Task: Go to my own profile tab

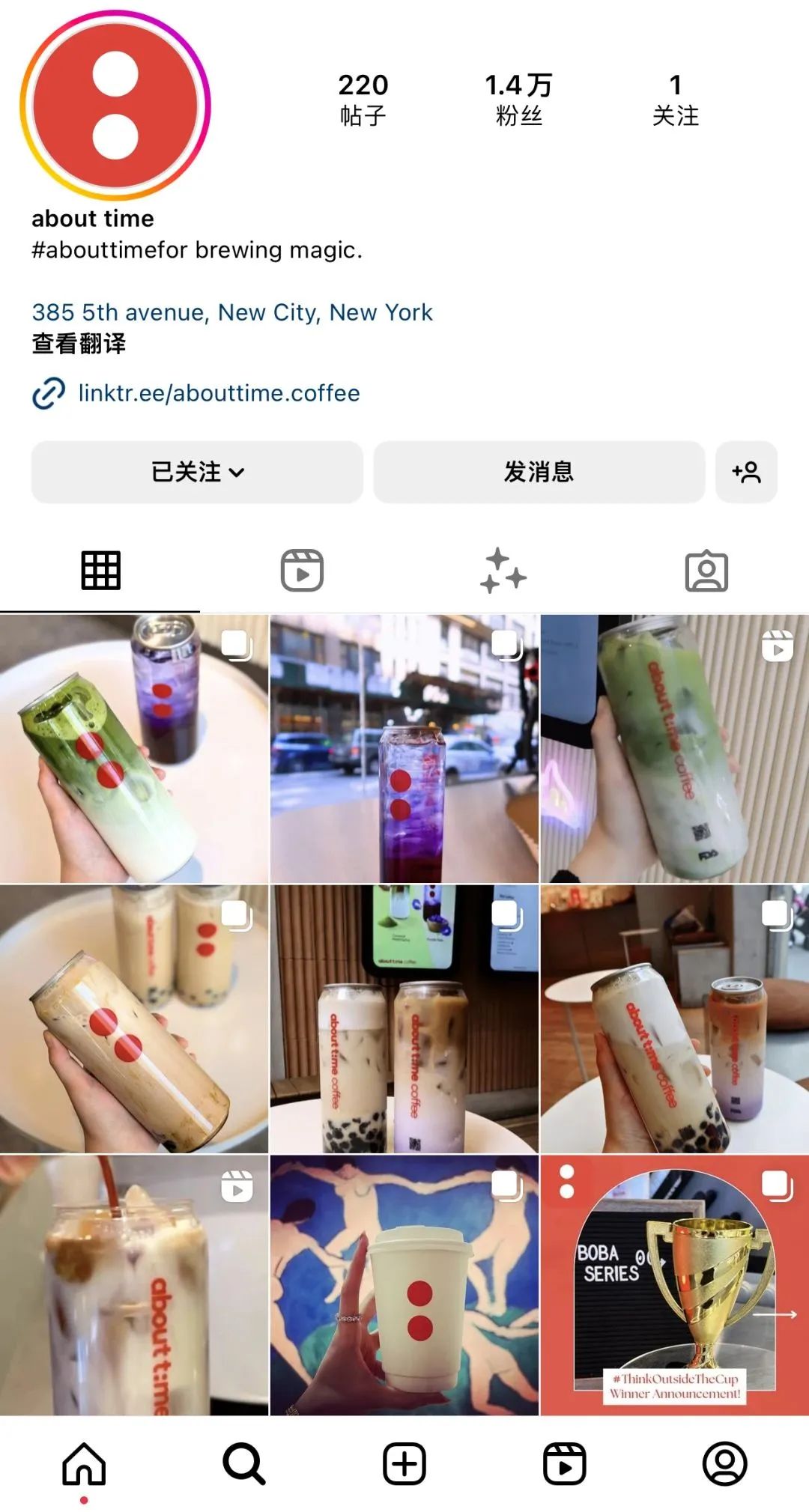Action: 724,1463
